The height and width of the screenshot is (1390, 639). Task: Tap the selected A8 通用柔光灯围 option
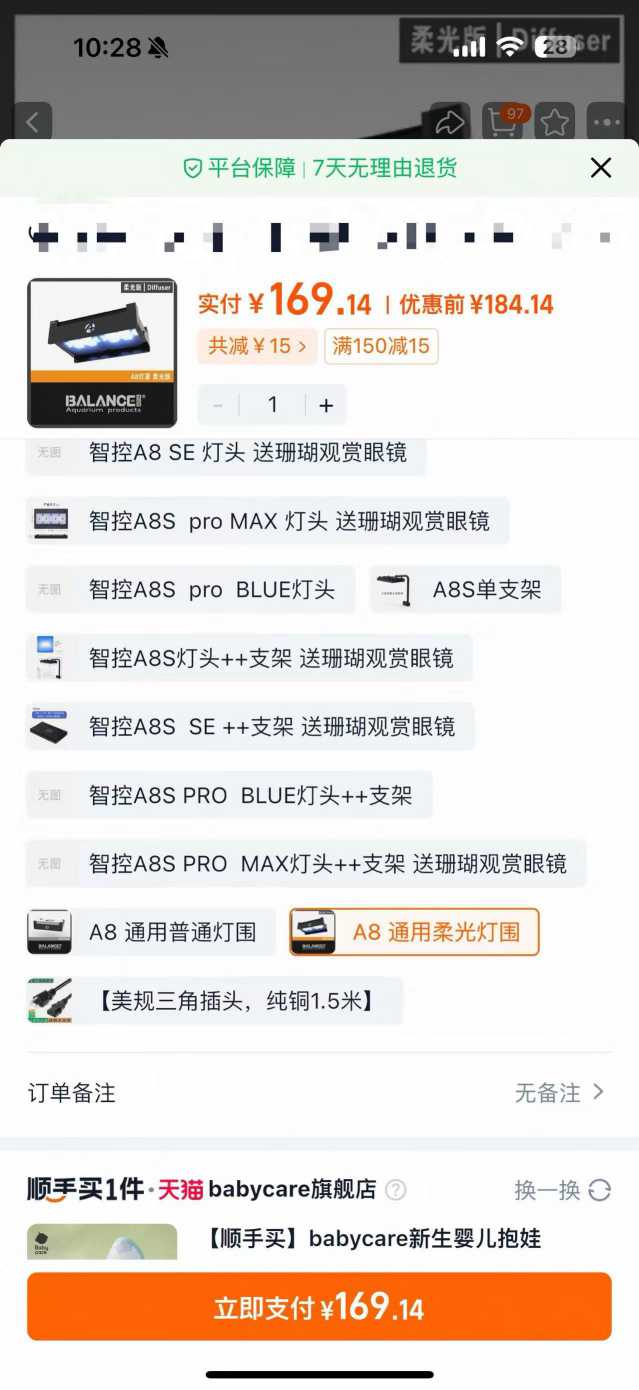coord(414,932)
